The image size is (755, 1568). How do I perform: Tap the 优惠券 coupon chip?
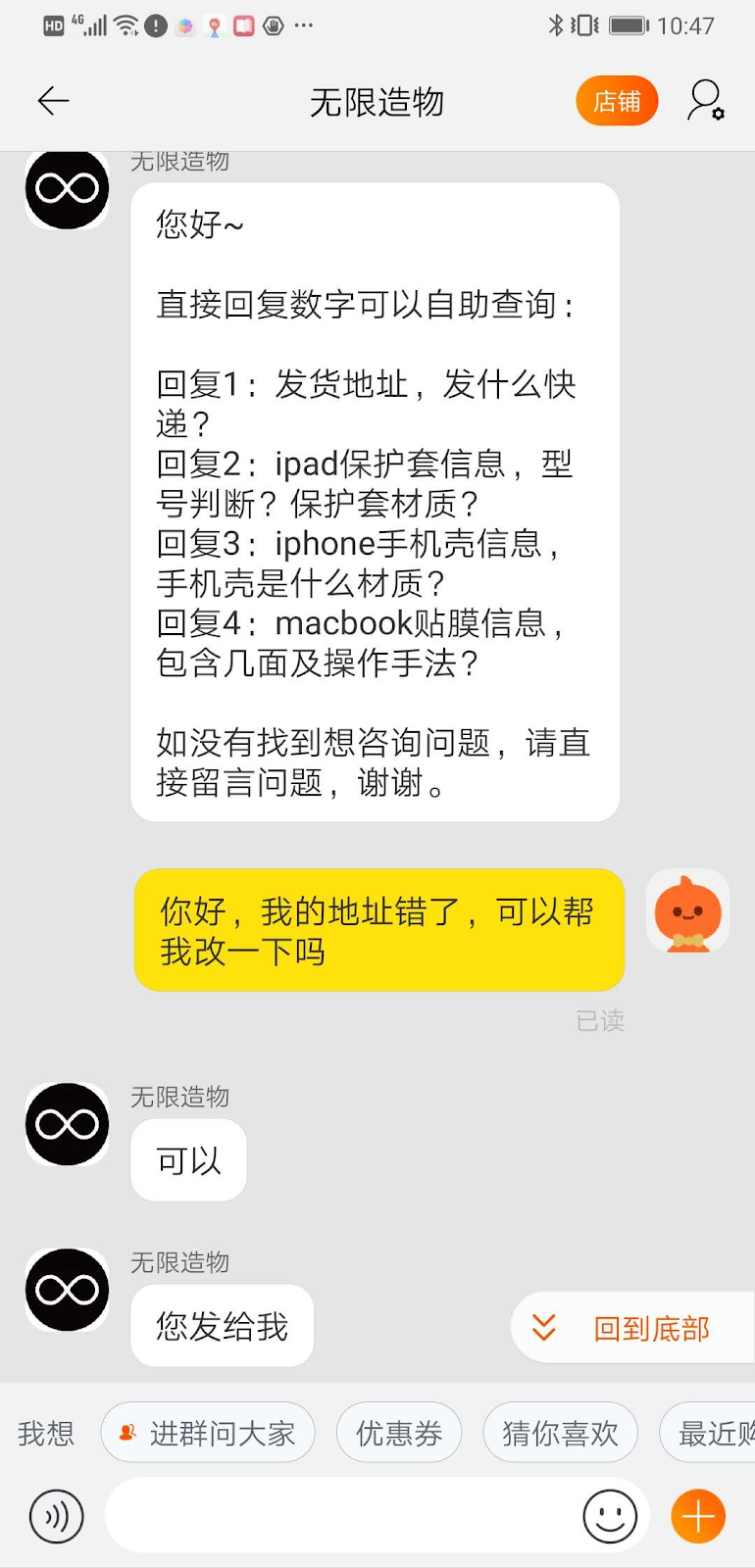click(398, 1434)
